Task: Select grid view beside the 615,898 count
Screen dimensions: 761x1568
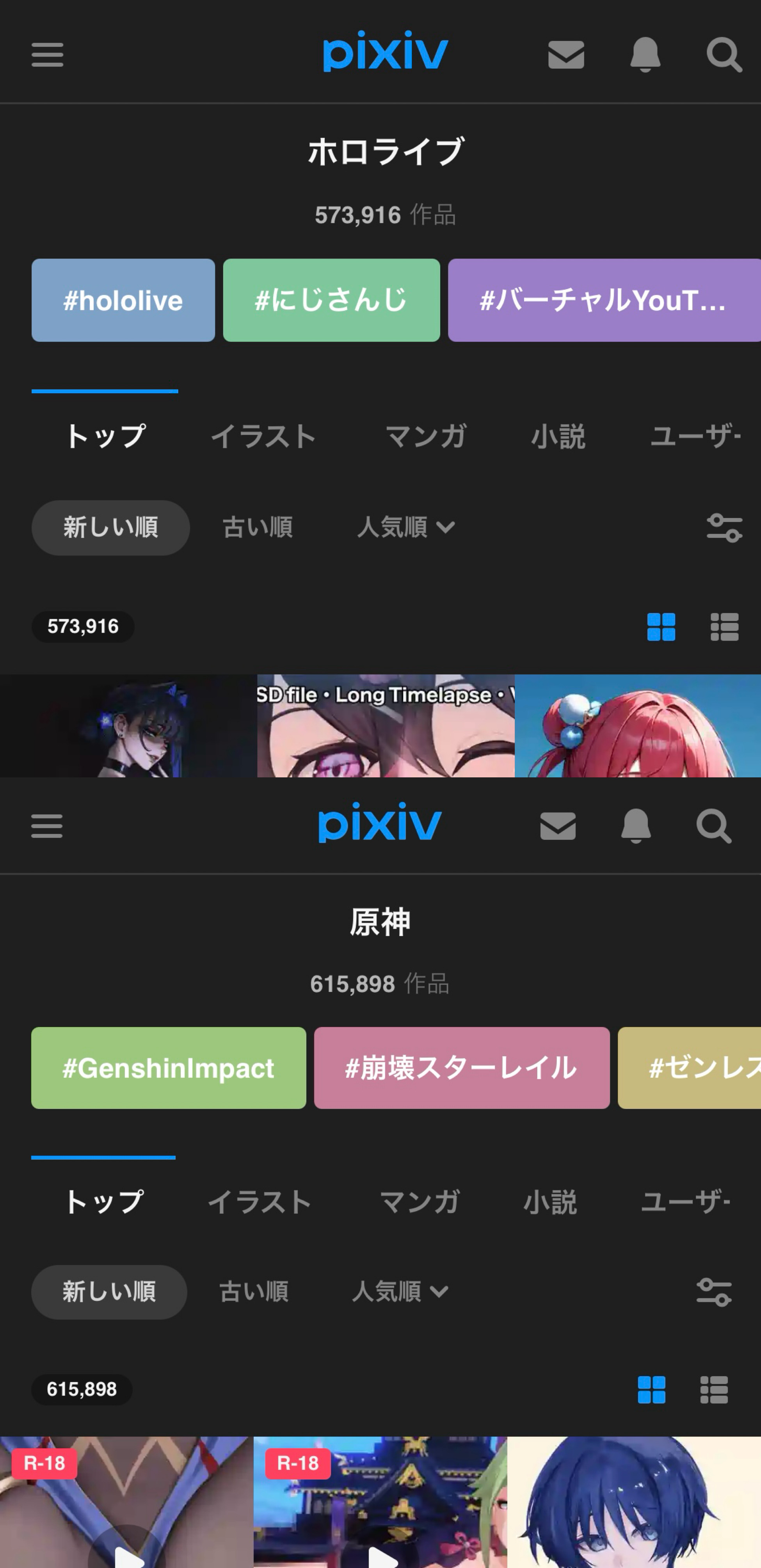Action: tap(651, 1390)
